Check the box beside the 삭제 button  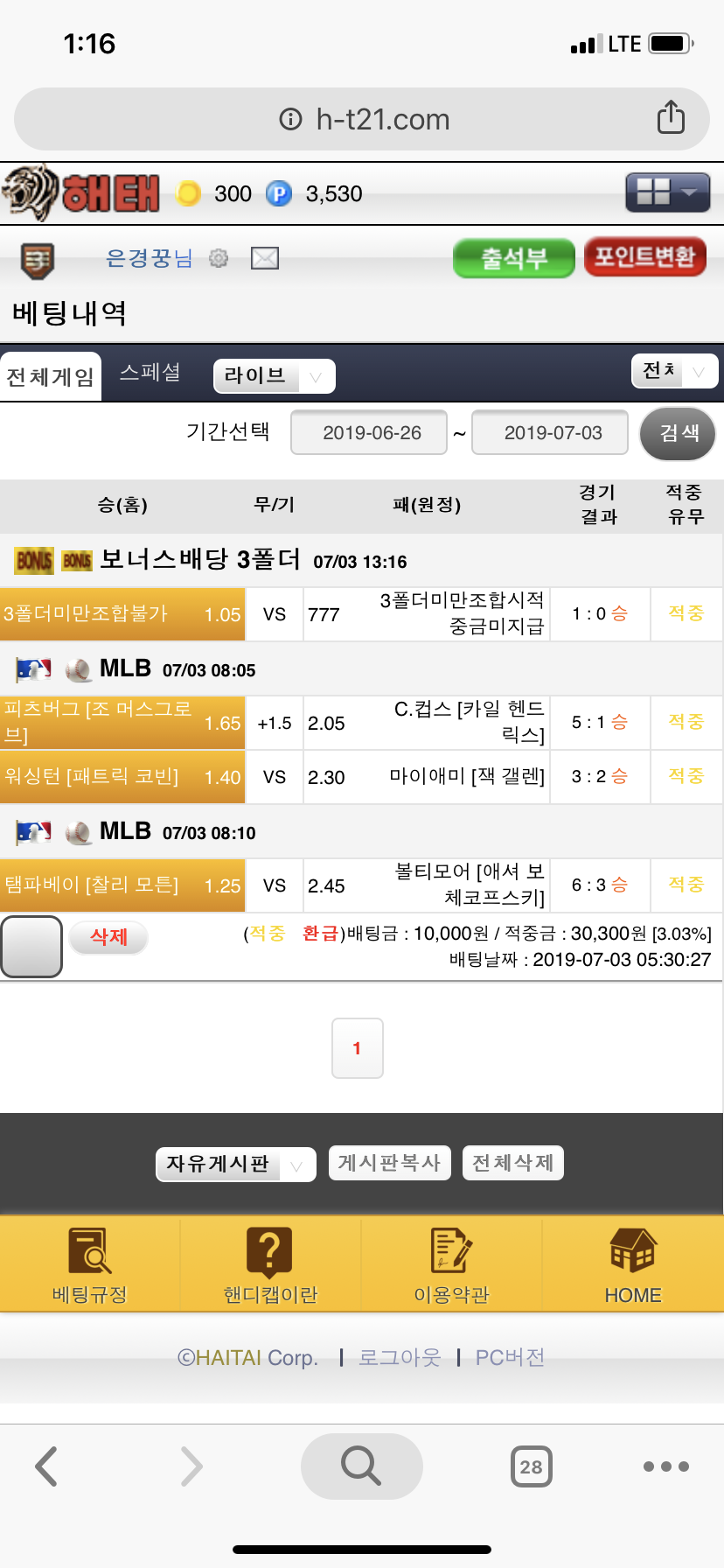[31, 946]
